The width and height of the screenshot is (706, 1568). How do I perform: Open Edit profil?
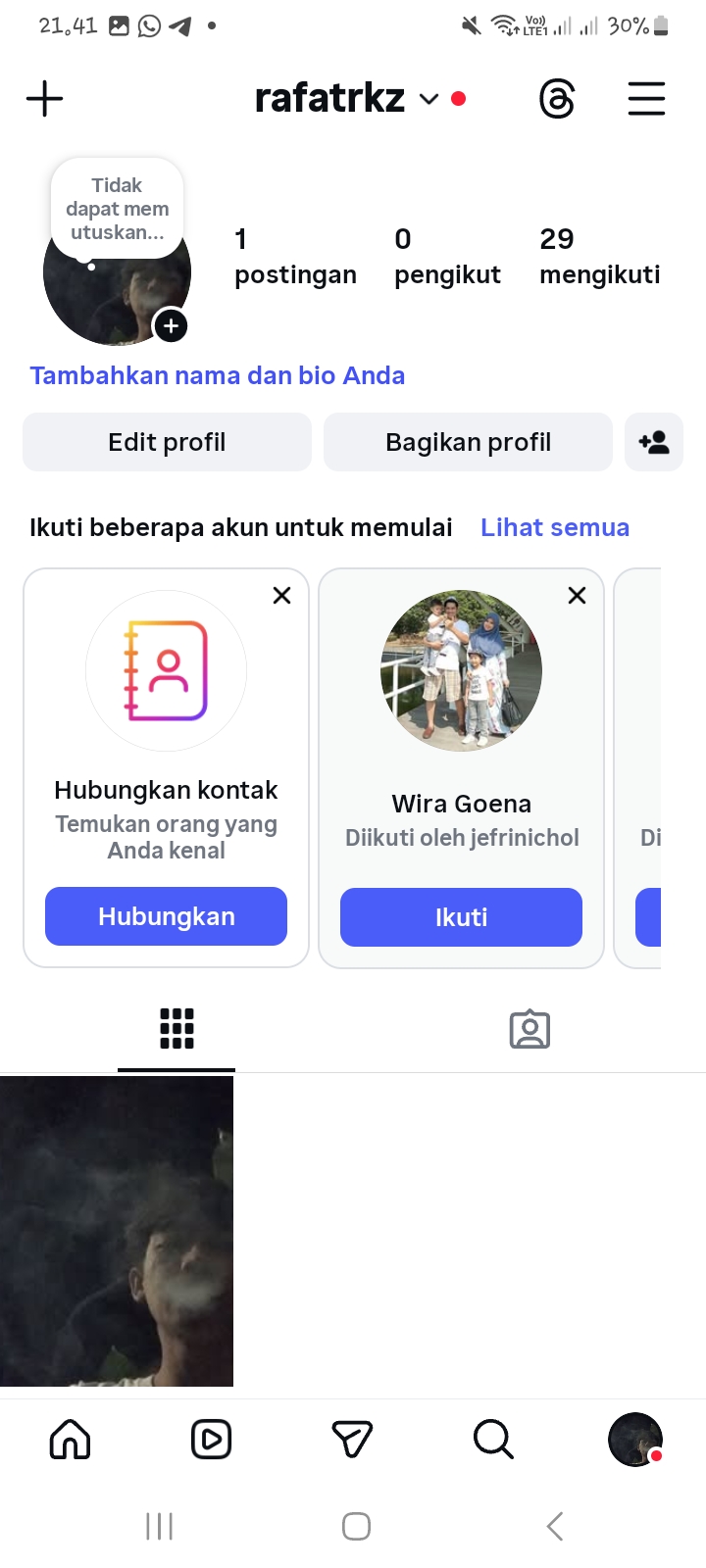[x=167, y=442]
